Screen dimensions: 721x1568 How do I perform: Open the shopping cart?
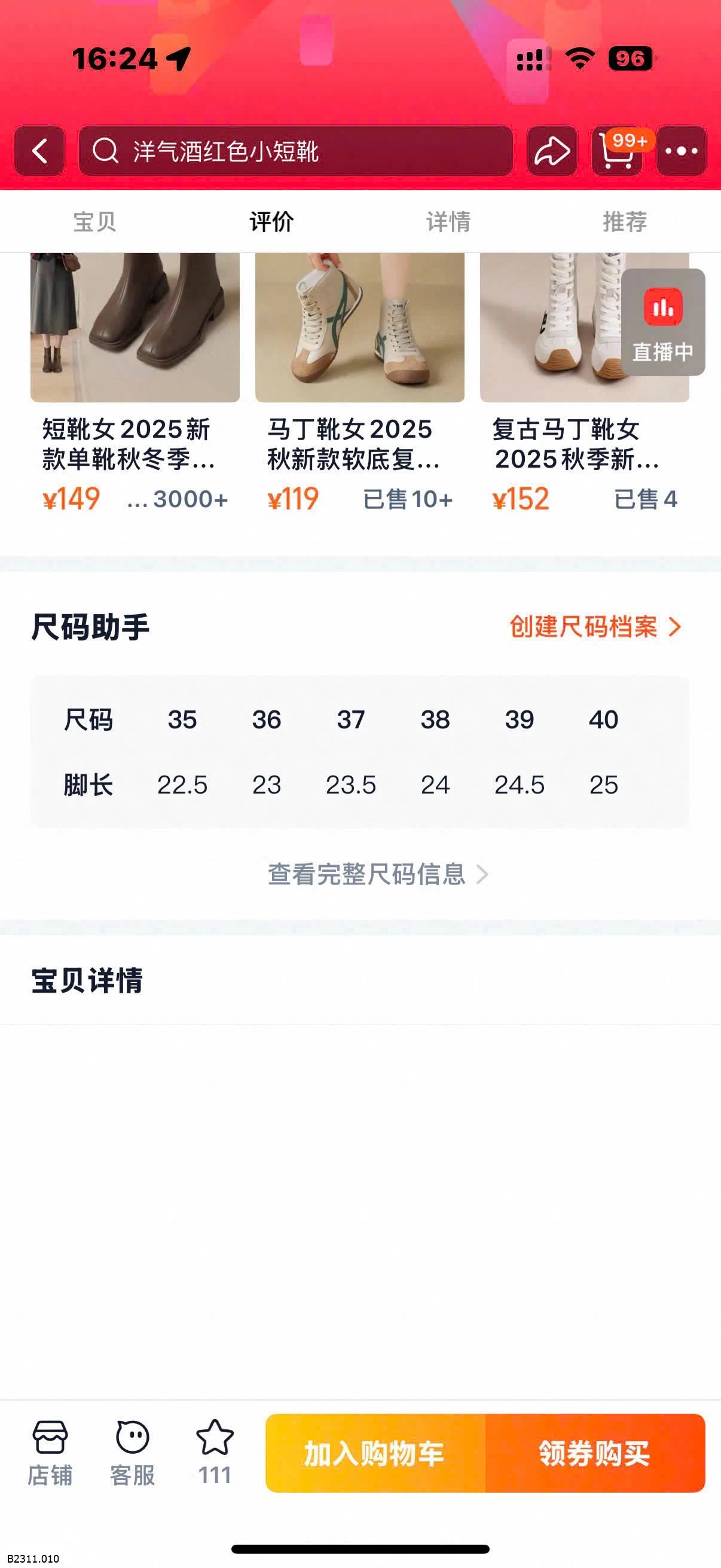617,151
